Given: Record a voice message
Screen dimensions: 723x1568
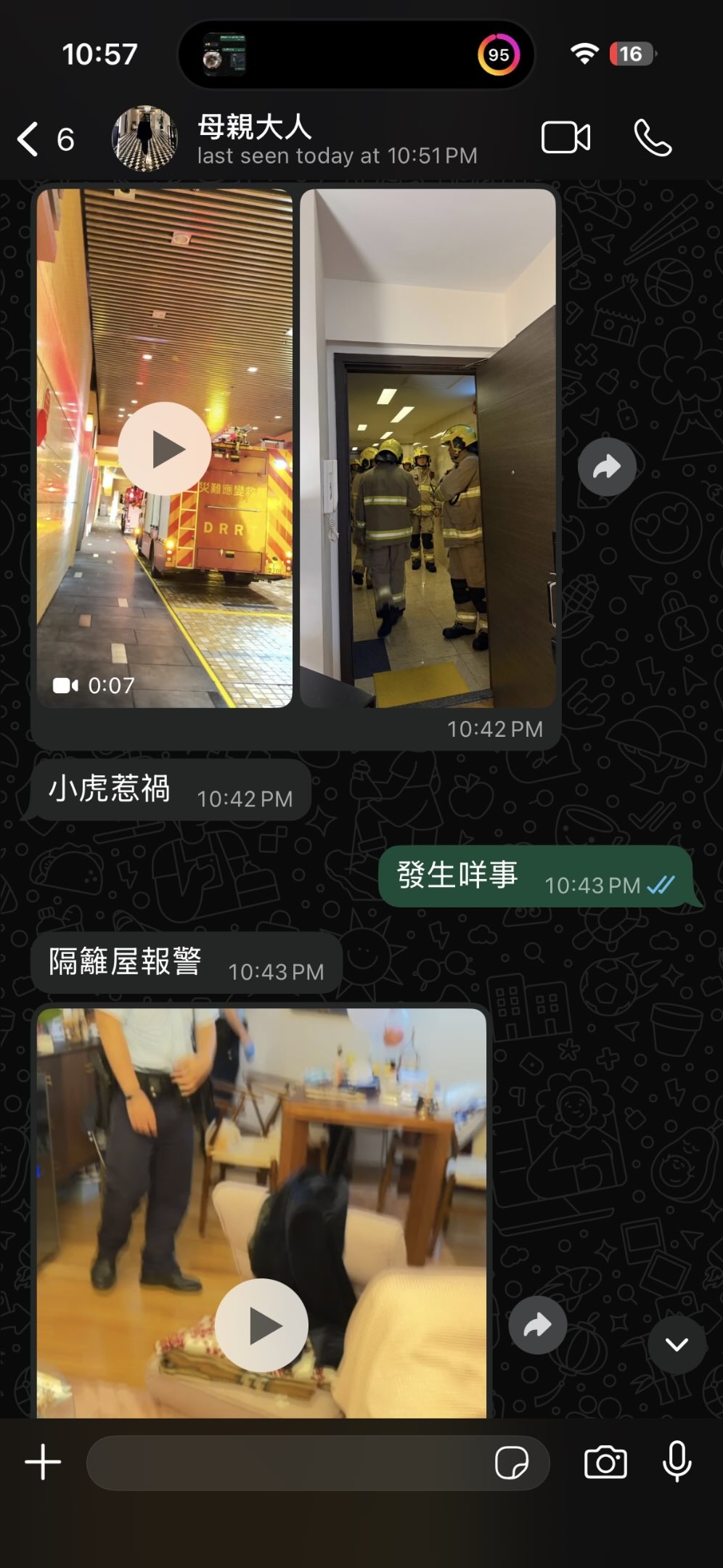Looking at the screenshot, I should tap(677, 1462).
